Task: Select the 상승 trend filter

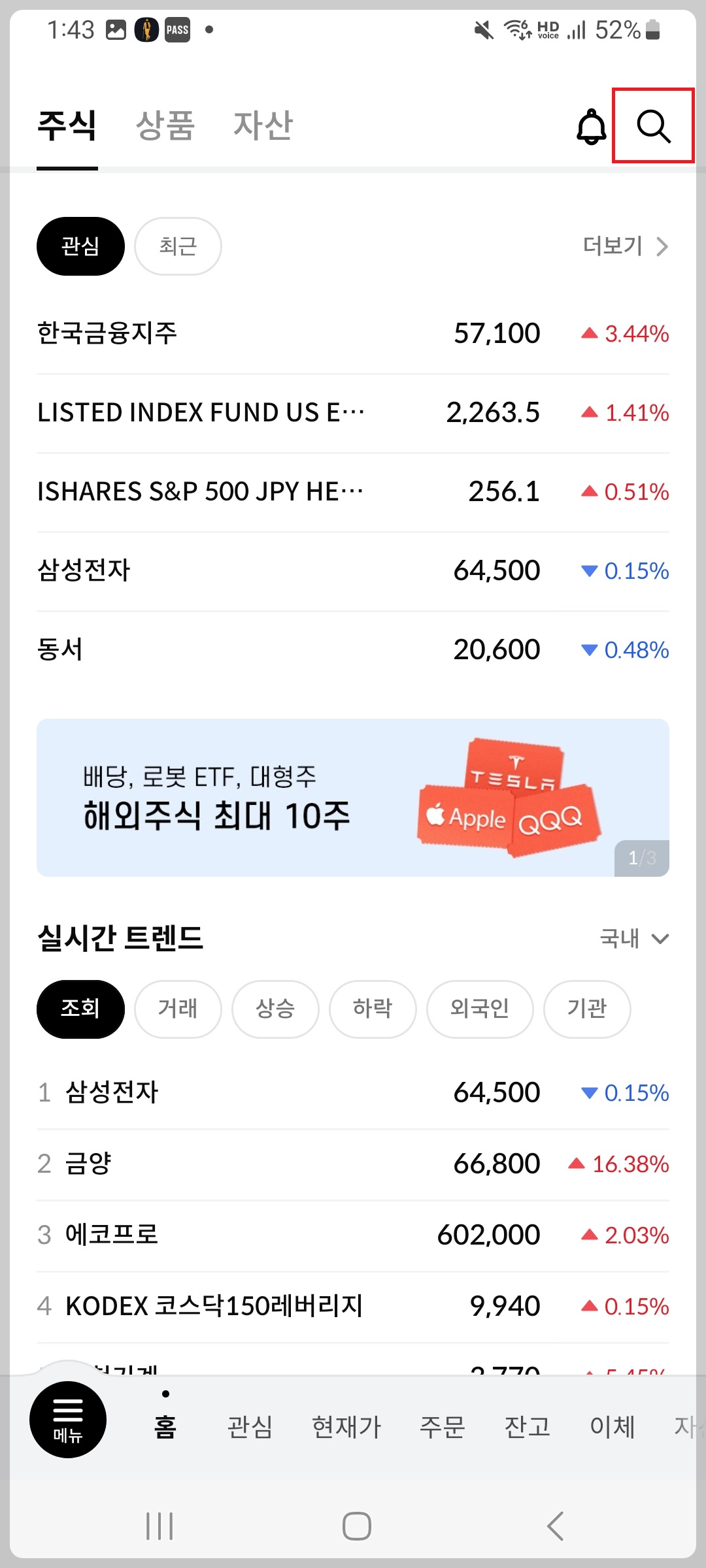Action: 275,1009
